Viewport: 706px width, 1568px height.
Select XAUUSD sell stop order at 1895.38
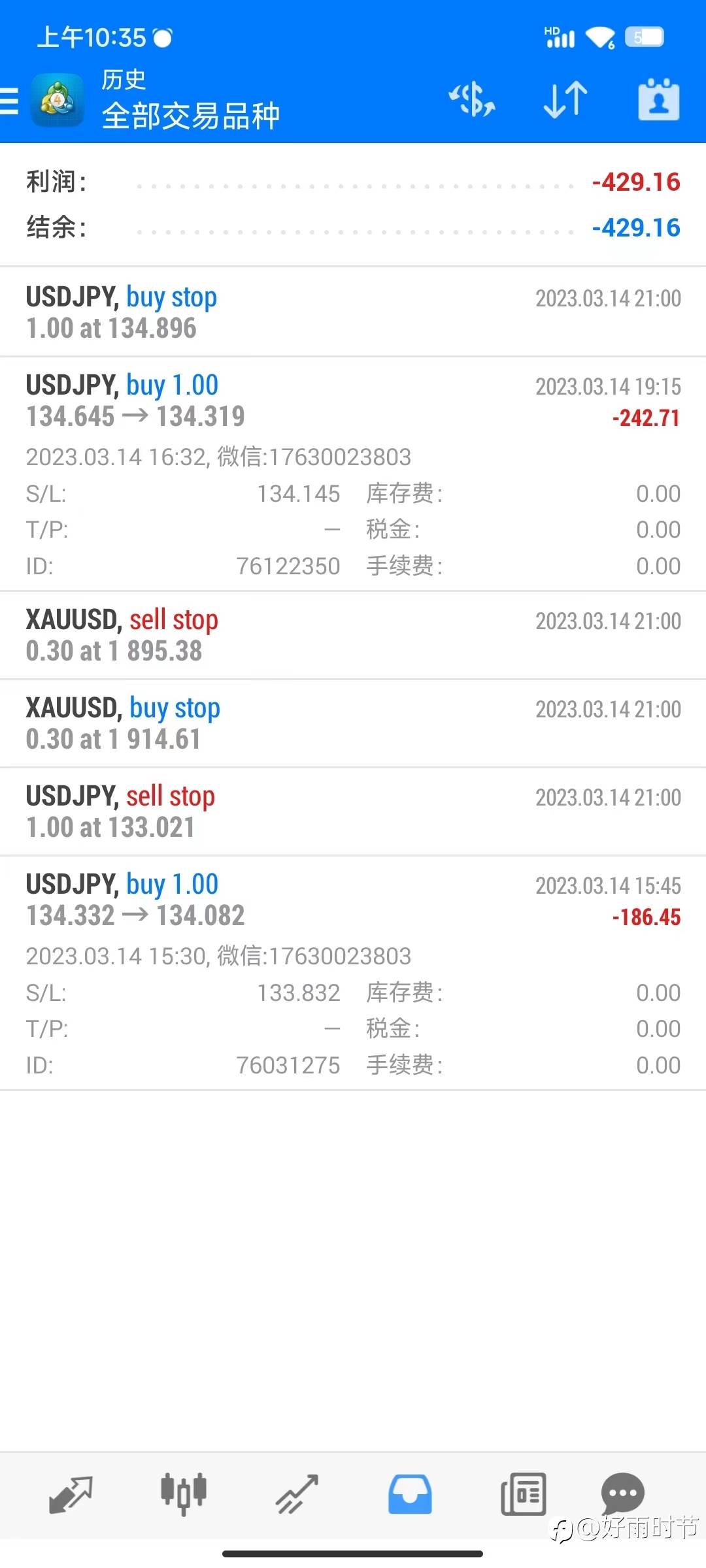click(353, 635)
